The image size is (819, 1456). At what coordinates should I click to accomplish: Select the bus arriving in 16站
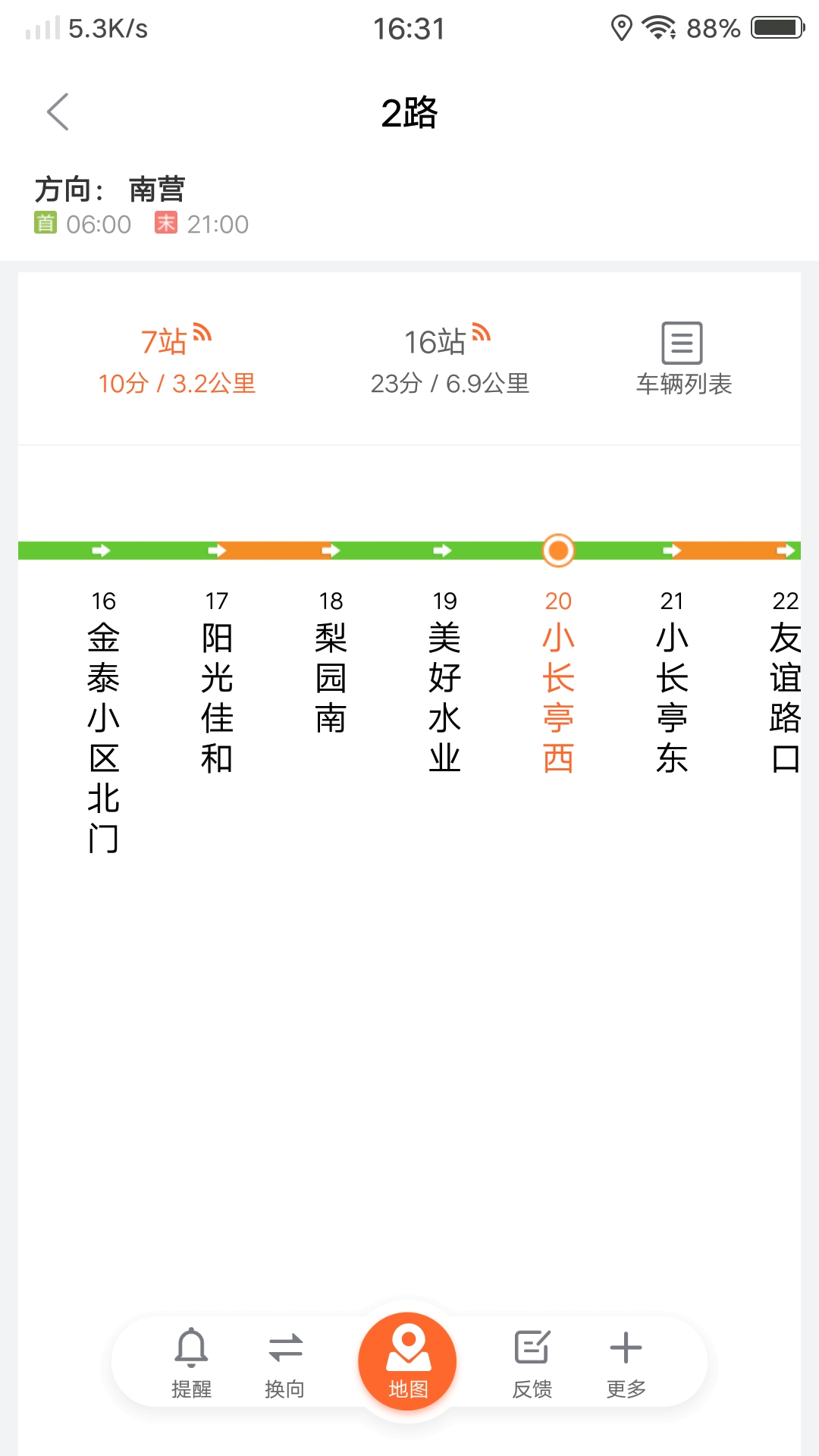pyautogui.click(x=449, y=361)
